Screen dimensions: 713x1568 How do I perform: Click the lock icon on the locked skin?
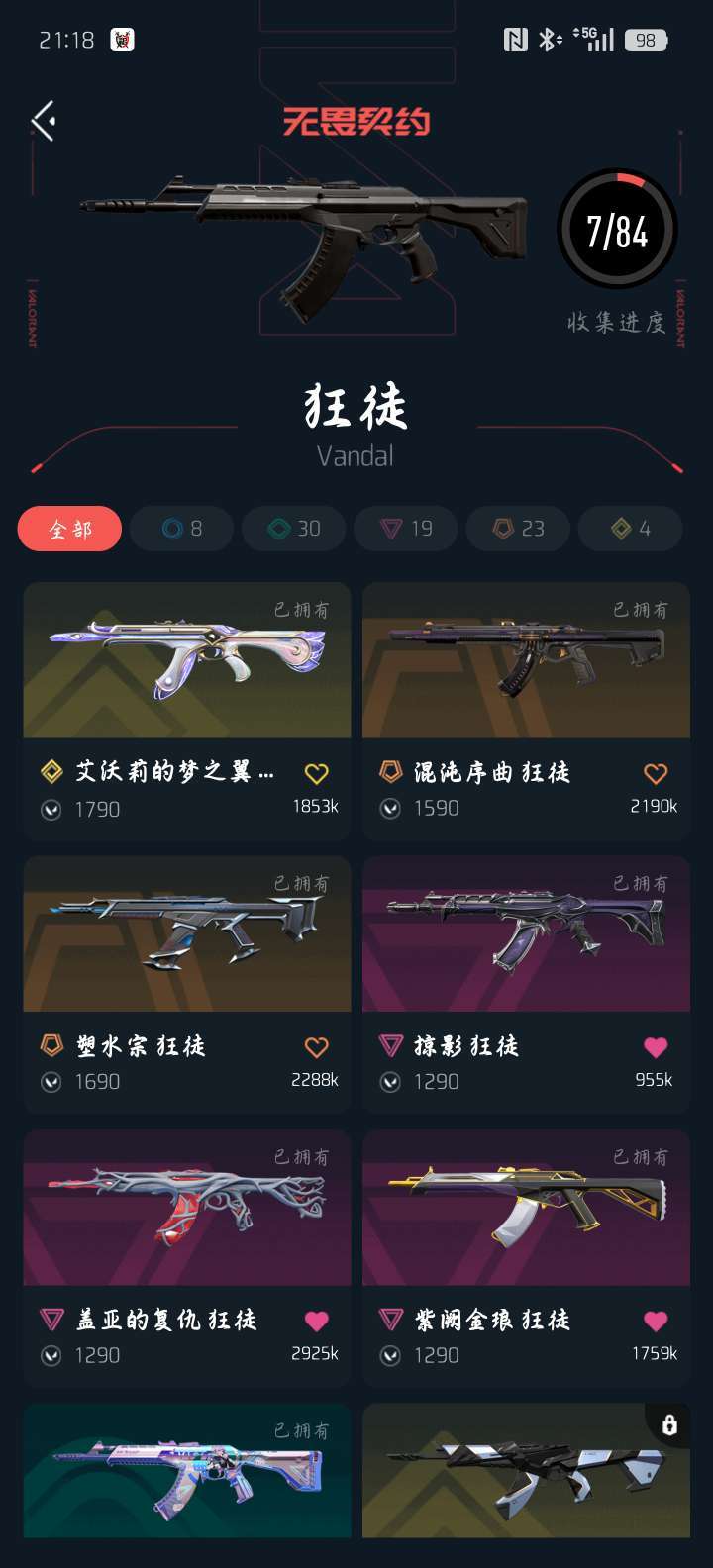[667, 1422]
